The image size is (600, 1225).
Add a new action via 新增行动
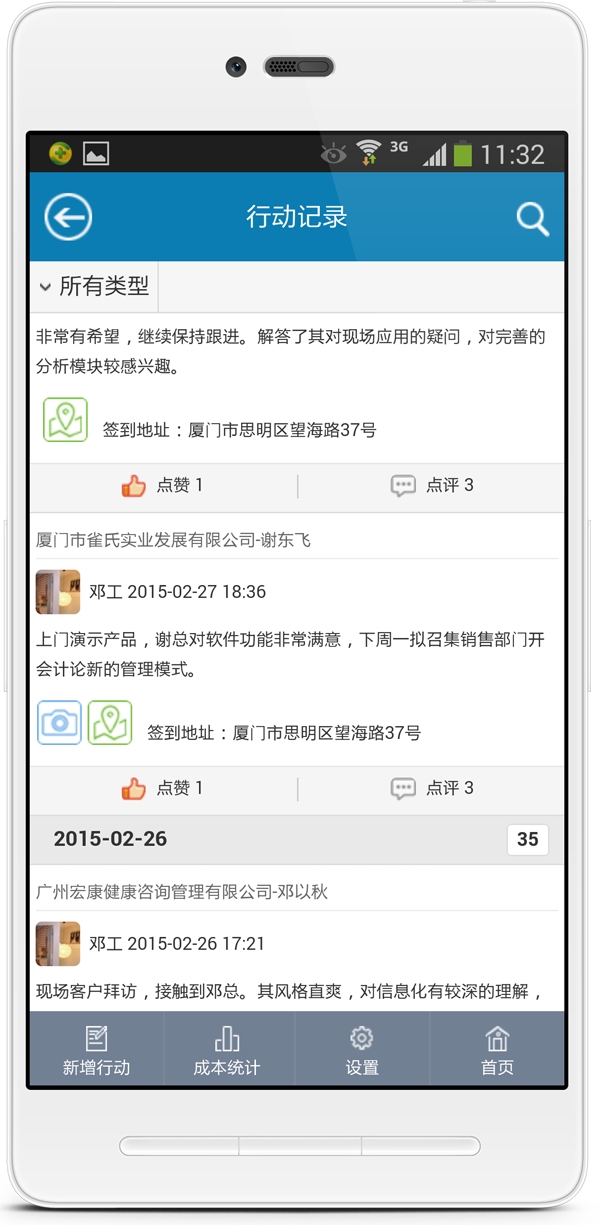96,1050
